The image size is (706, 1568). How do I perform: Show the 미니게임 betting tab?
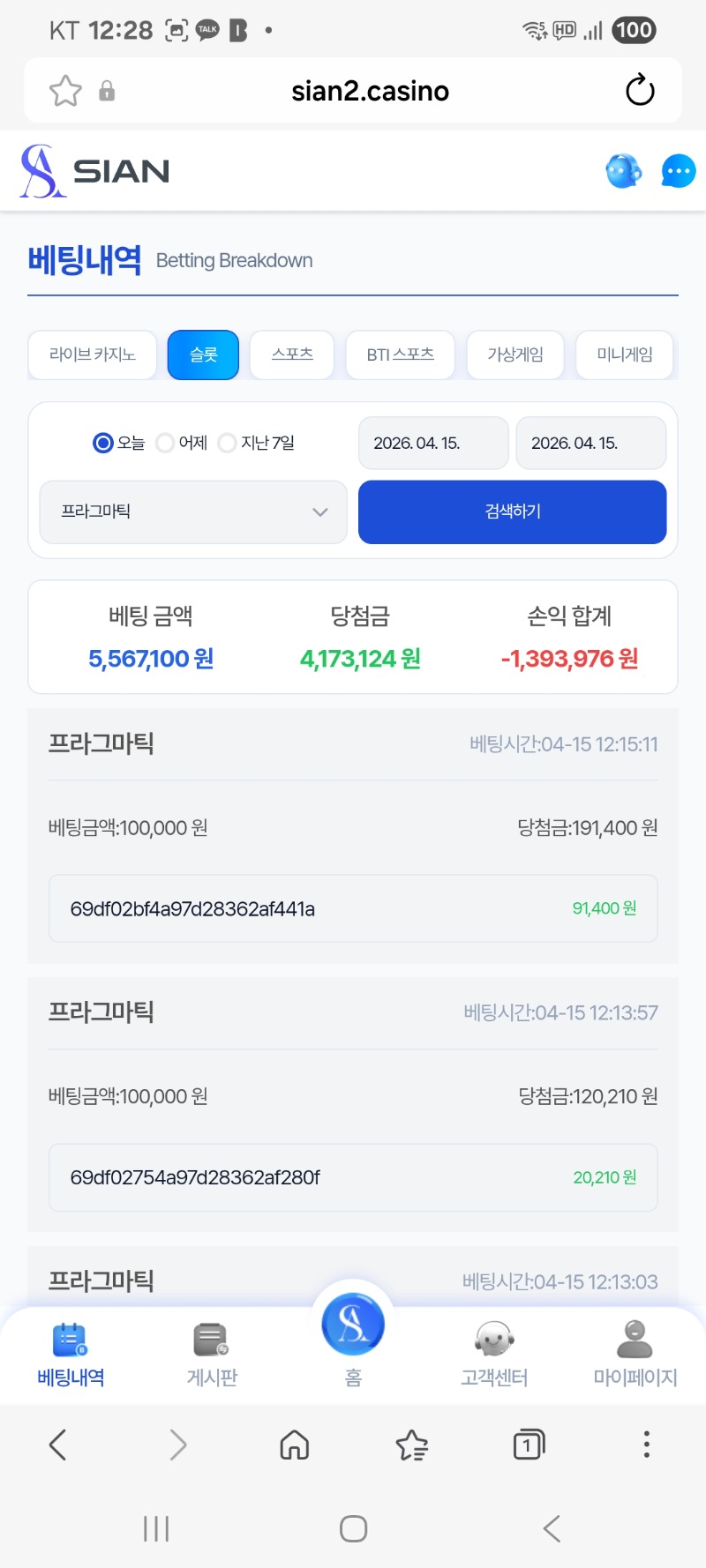coord(624,355)
